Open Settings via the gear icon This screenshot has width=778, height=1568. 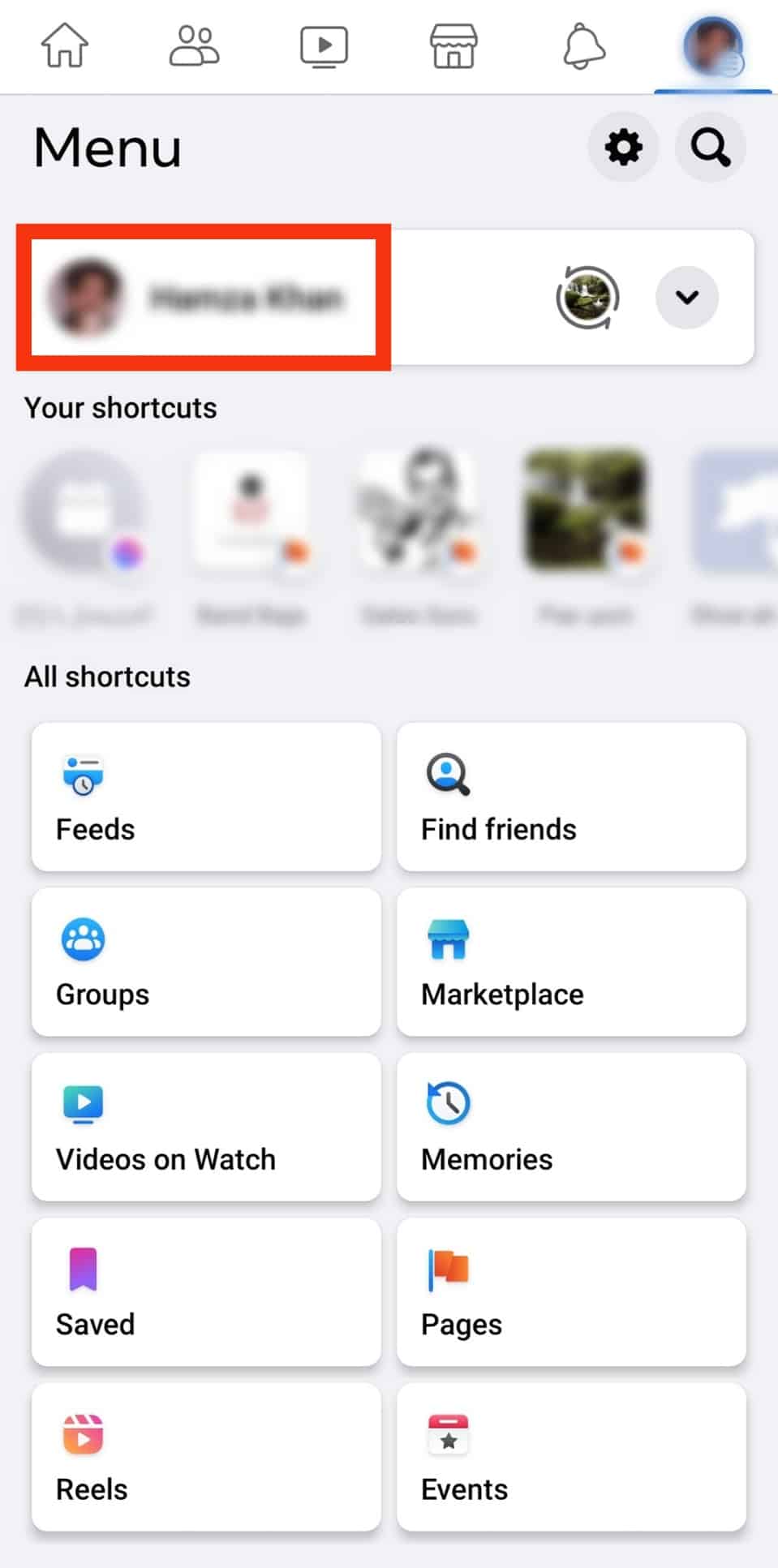(622, 148)
